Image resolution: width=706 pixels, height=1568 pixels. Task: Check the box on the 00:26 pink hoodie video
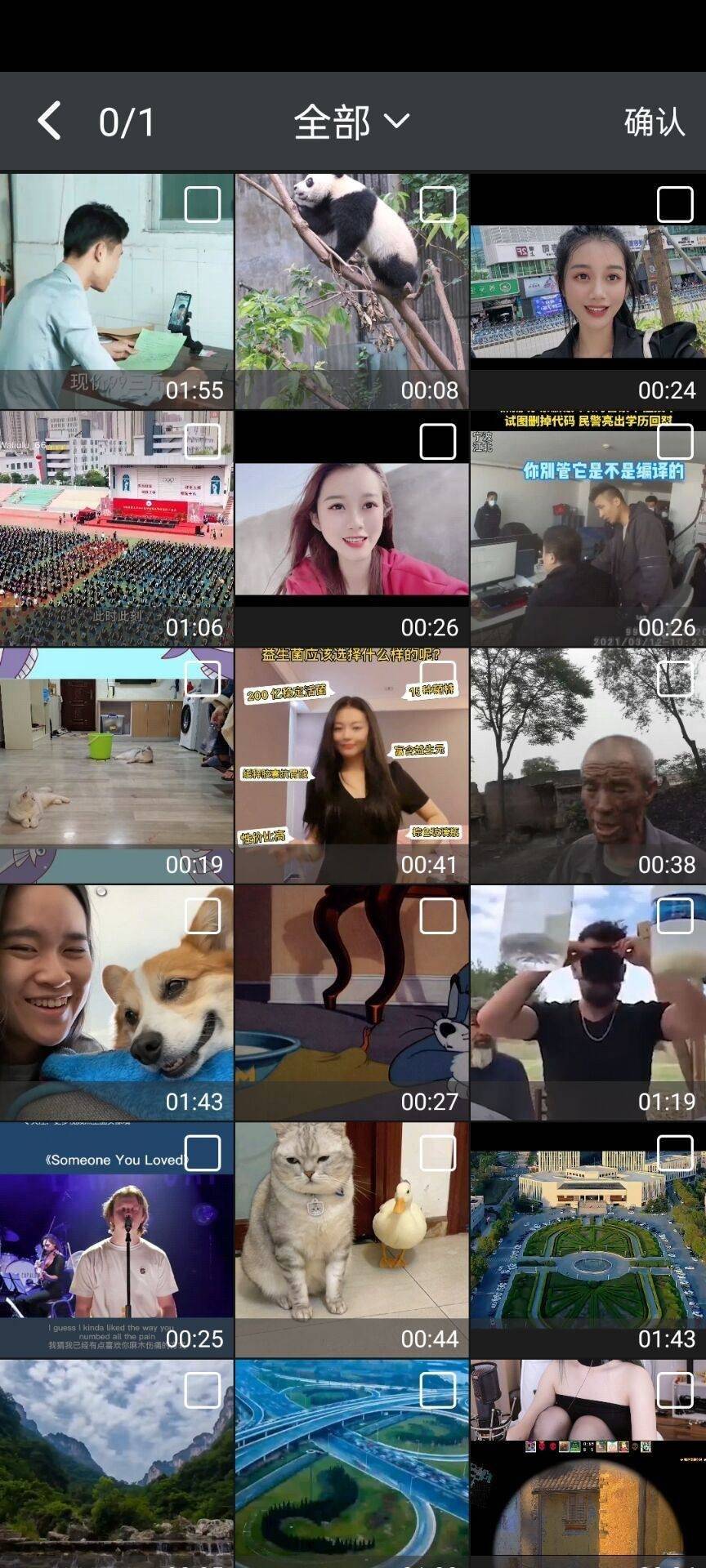437,442
